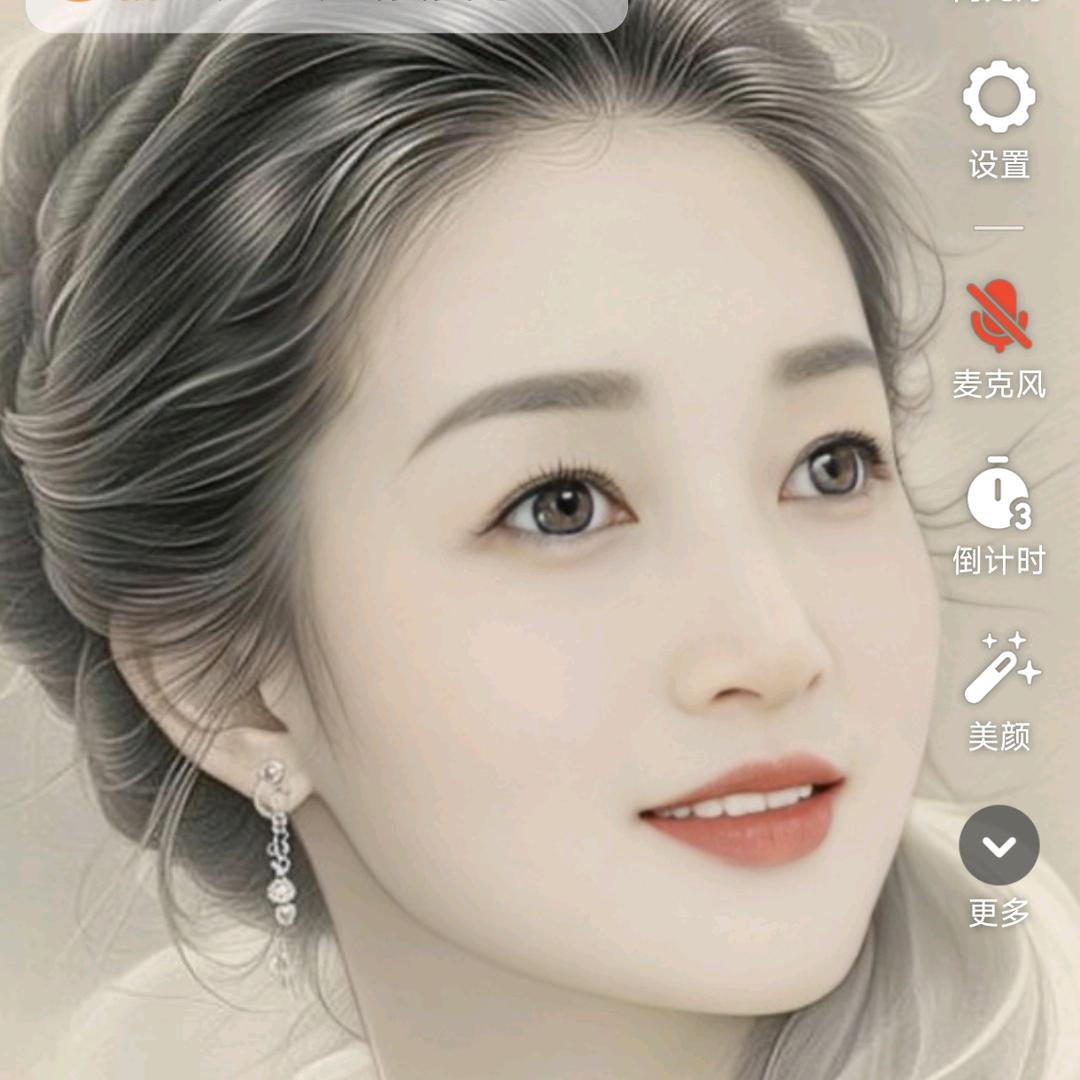Open the 美颜 beauty filter
Image resolution: width=1080 pixels, height=1080 pixels.
tap(1001, 668)
